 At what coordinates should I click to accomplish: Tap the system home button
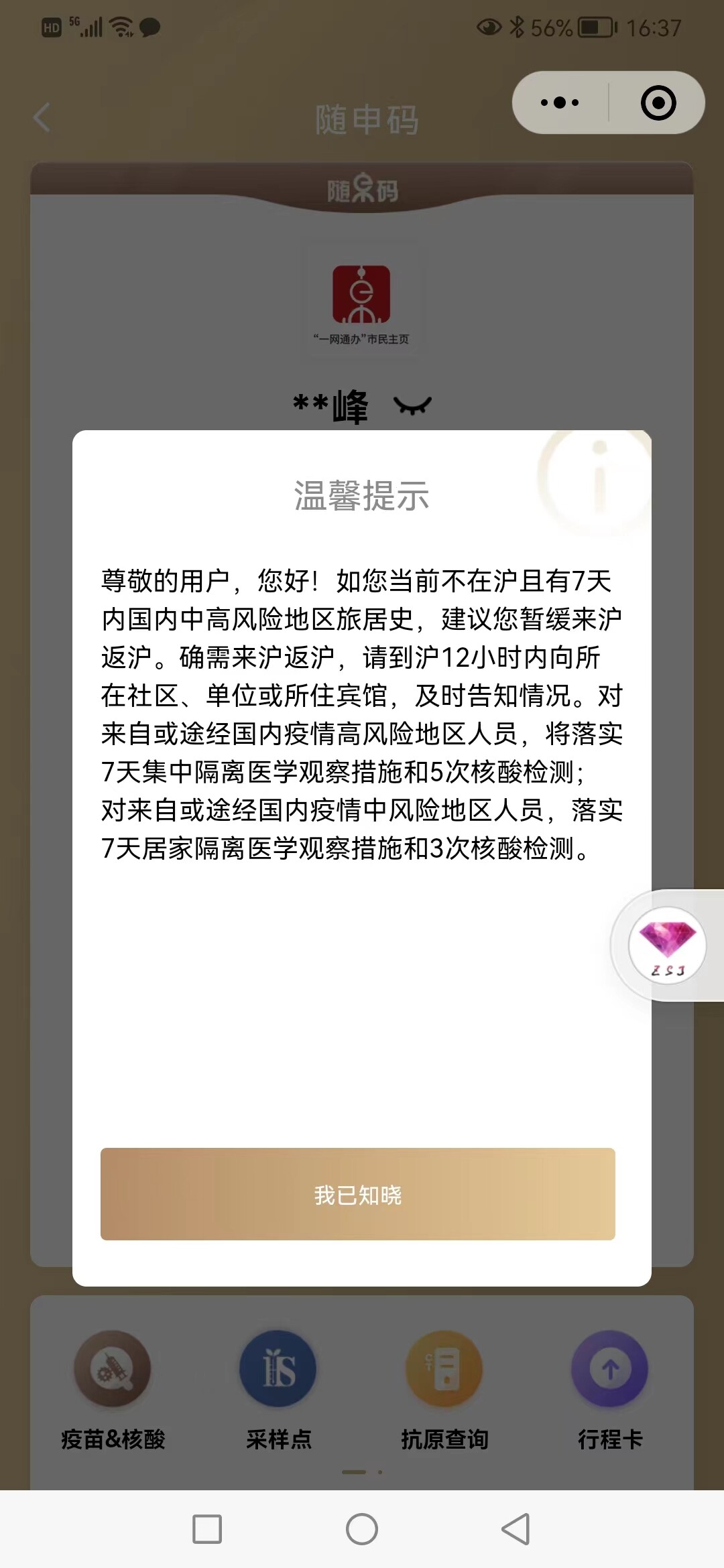[362, 1529]
